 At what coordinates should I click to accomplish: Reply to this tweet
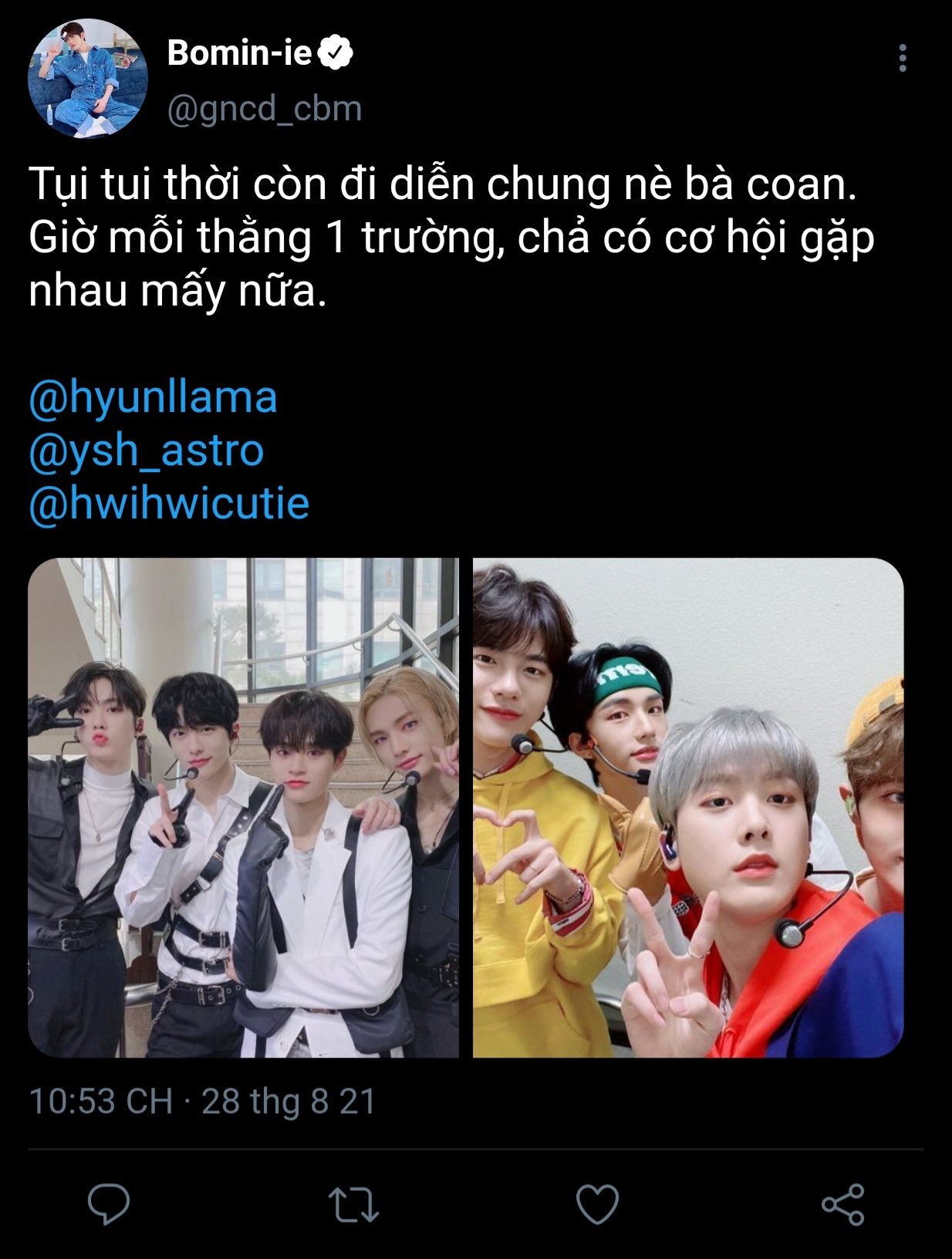tap(109, 1203)
